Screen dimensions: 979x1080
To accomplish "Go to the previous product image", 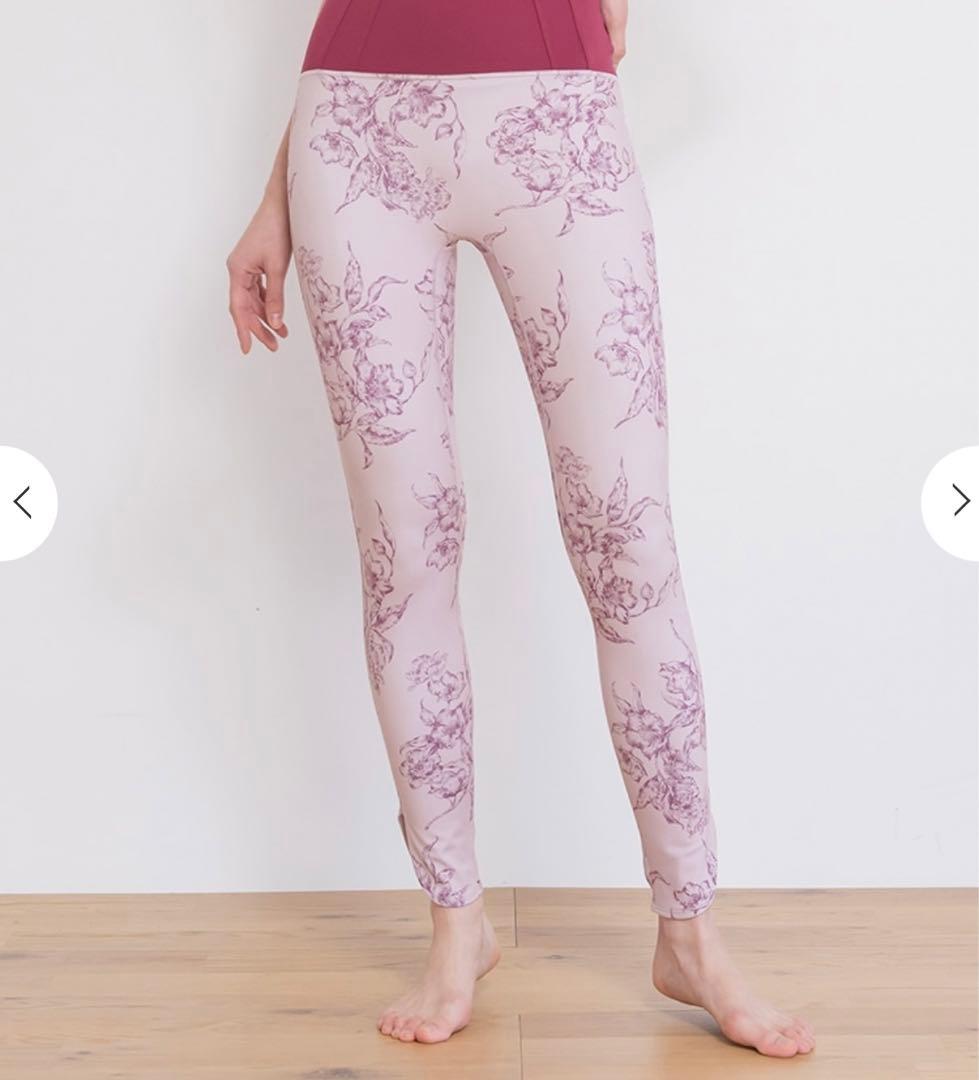I will tap(22, 502).
